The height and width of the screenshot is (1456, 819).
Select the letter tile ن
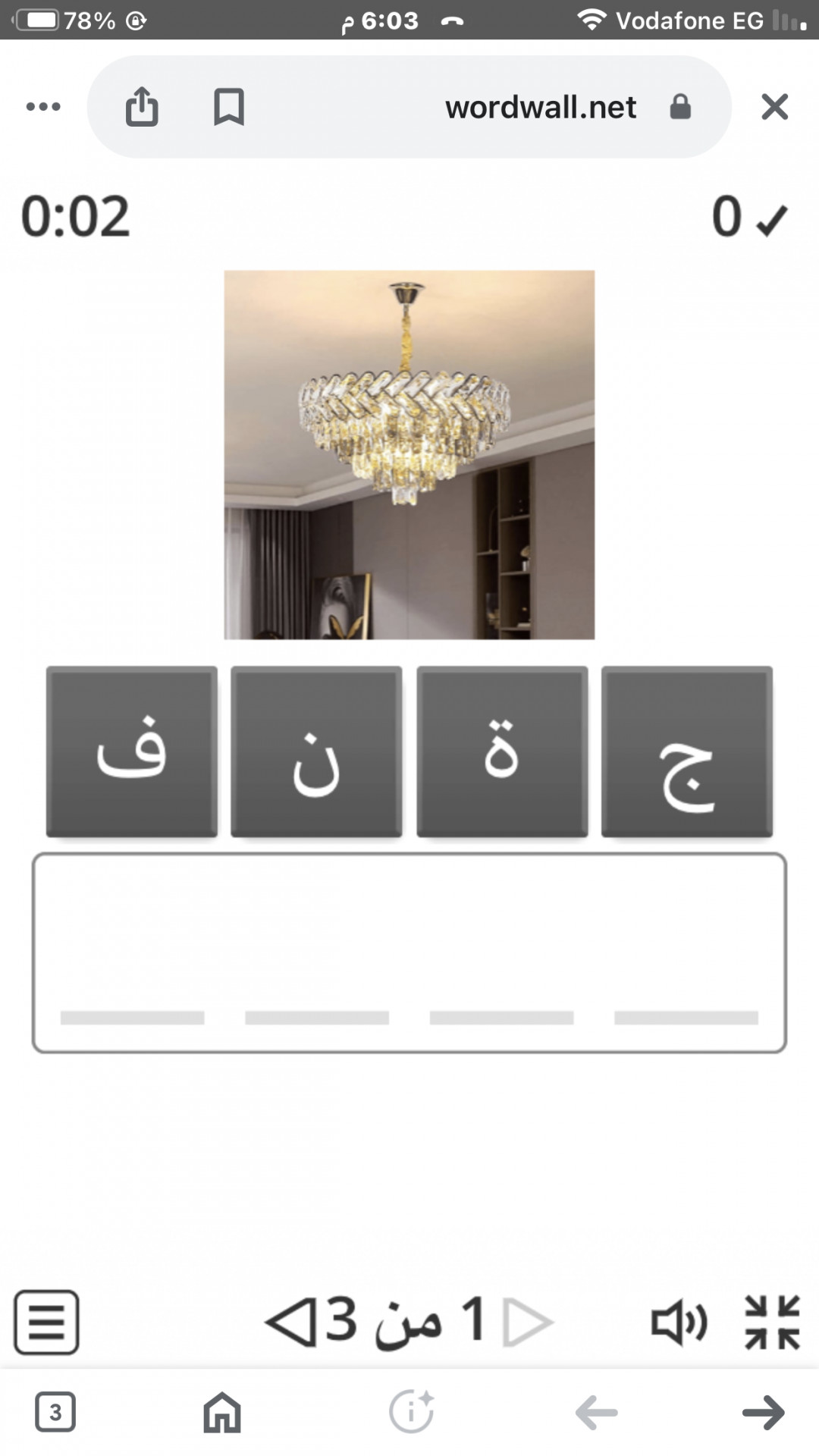(x=316, y=752)
